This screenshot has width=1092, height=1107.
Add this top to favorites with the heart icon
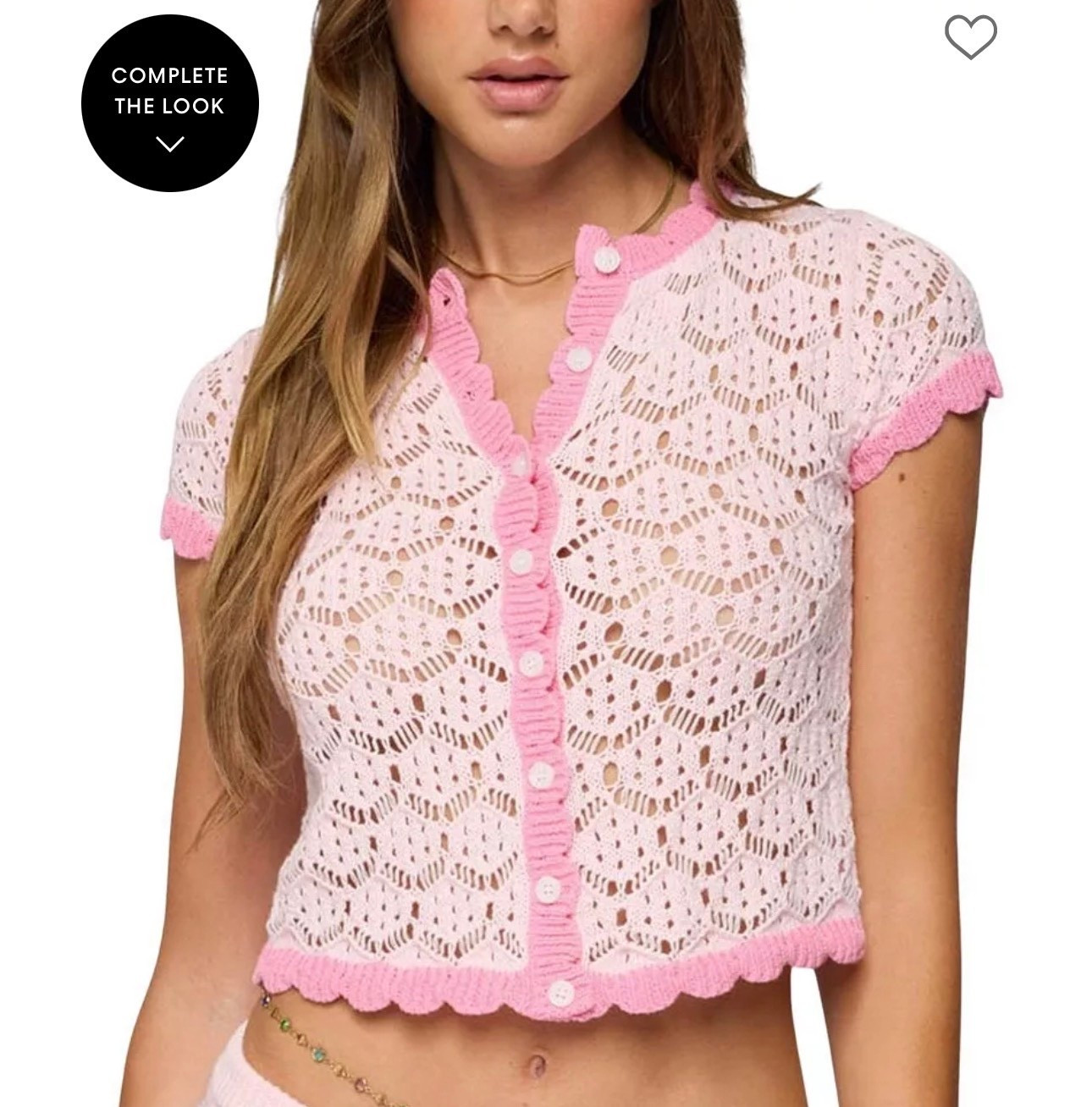pos(970,36)
